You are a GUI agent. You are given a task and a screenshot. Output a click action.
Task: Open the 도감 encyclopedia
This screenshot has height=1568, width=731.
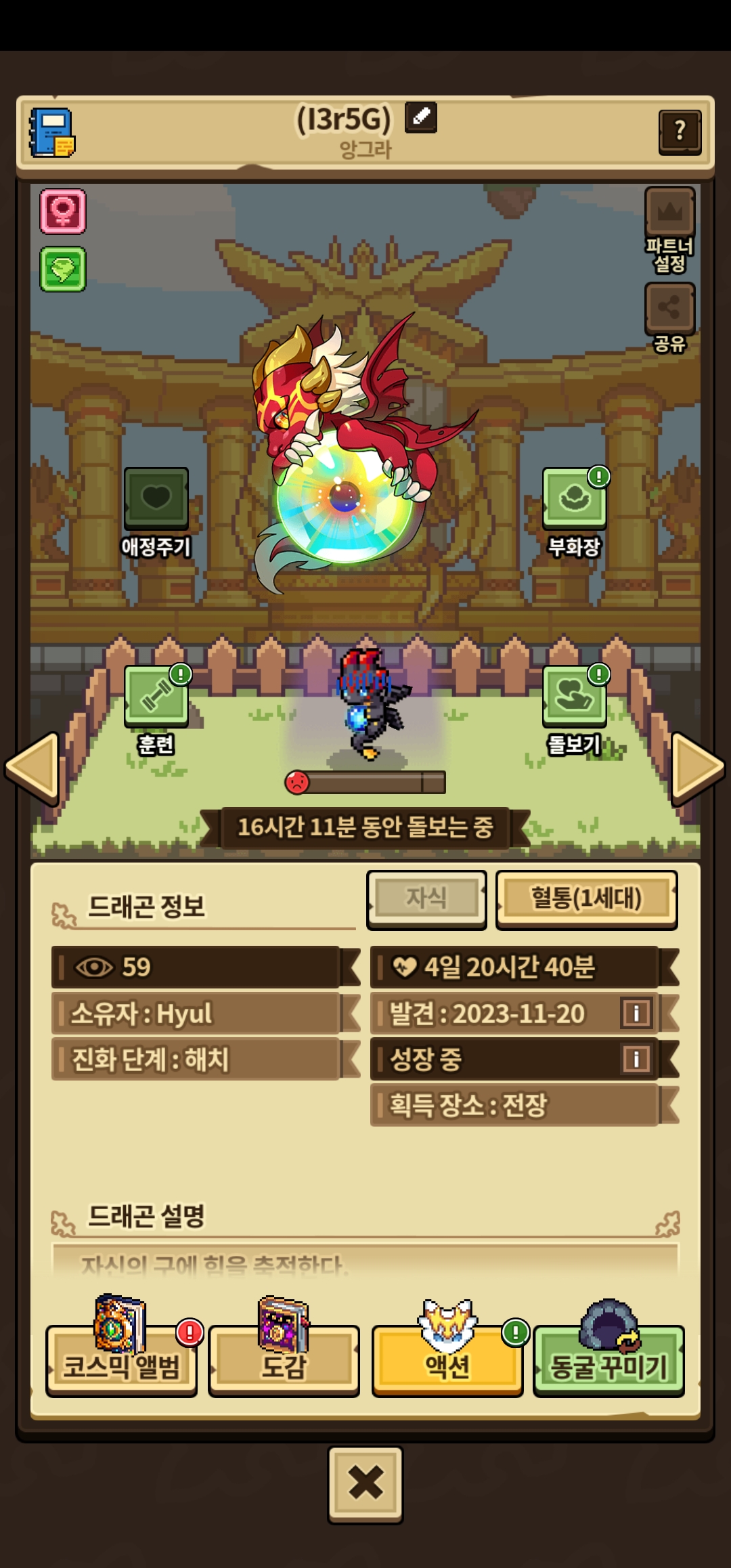pos(284,1361)
